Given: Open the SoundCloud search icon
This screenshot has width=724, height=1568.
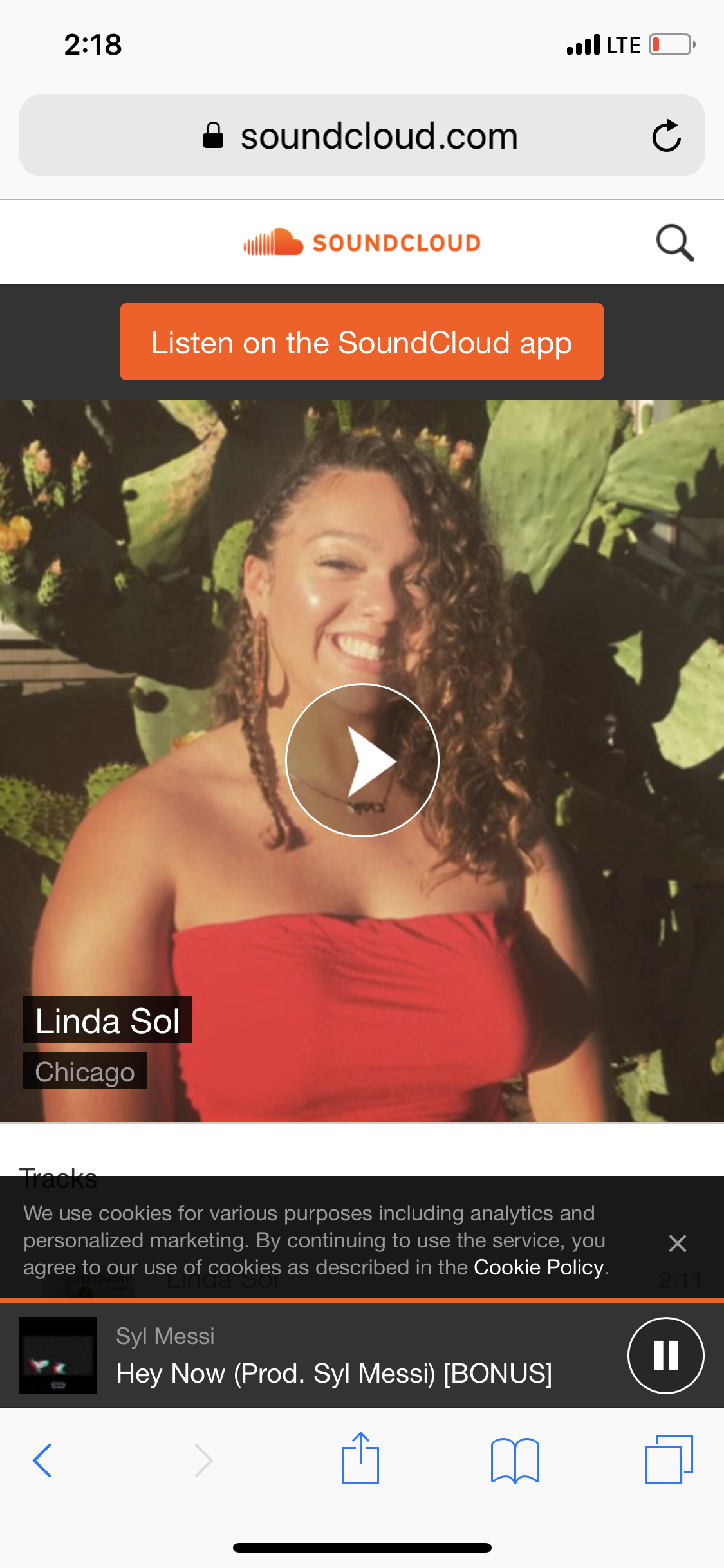Looking at the screenshot, I should coord(674,243).
